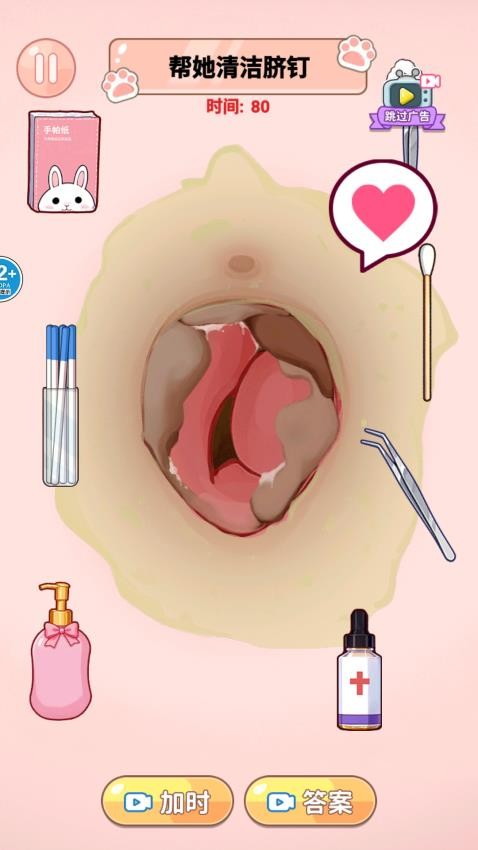
Task: Choose the medicine dropper bottle
Action: point(359,669)
